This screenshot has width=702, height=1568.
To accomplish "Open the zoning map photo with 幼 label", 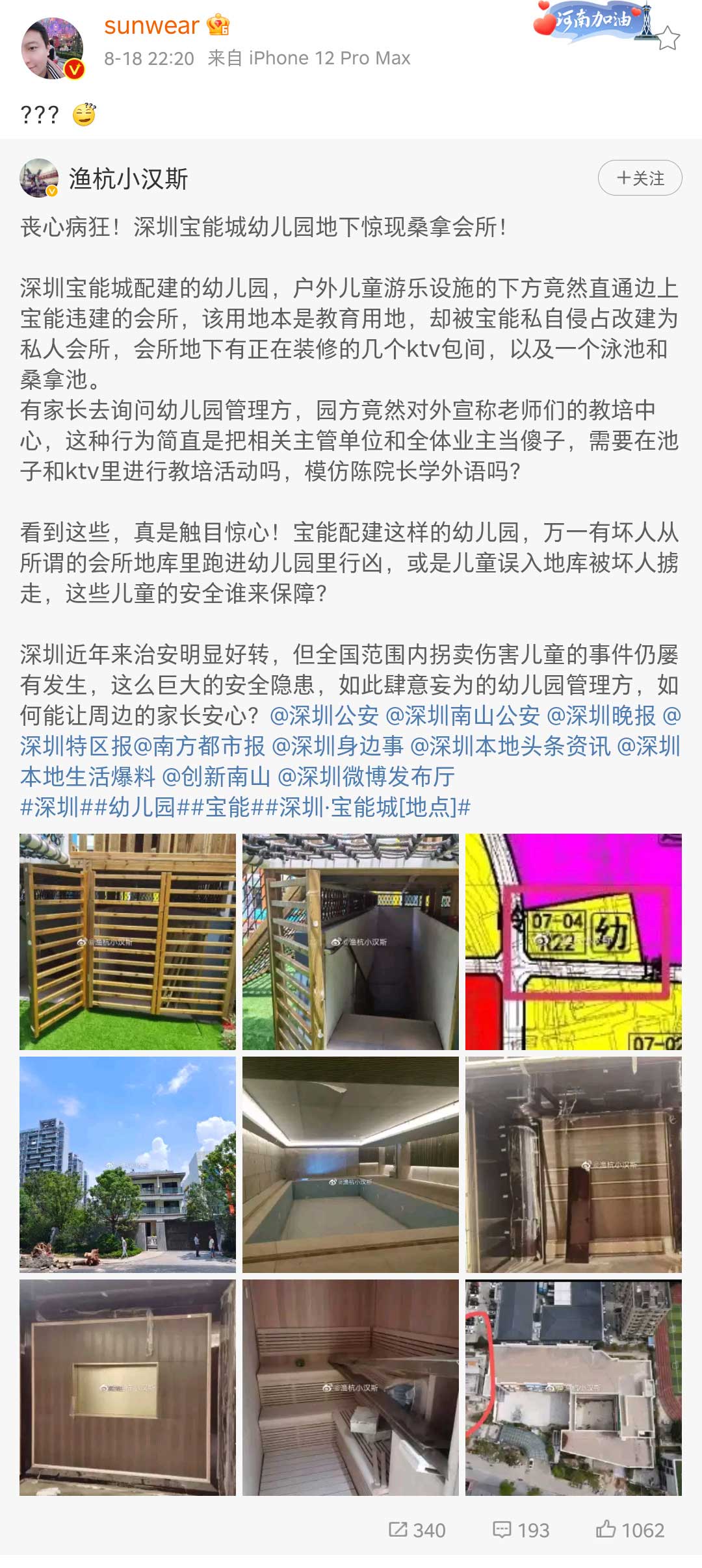I will coord(573,942).
